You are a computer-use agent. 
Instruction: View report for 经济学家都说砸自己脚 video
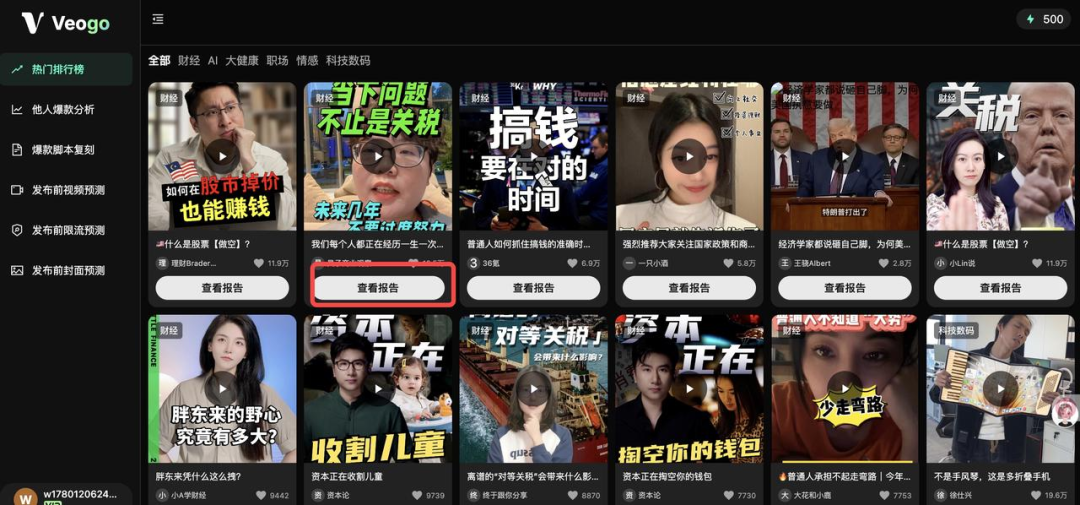845,287
